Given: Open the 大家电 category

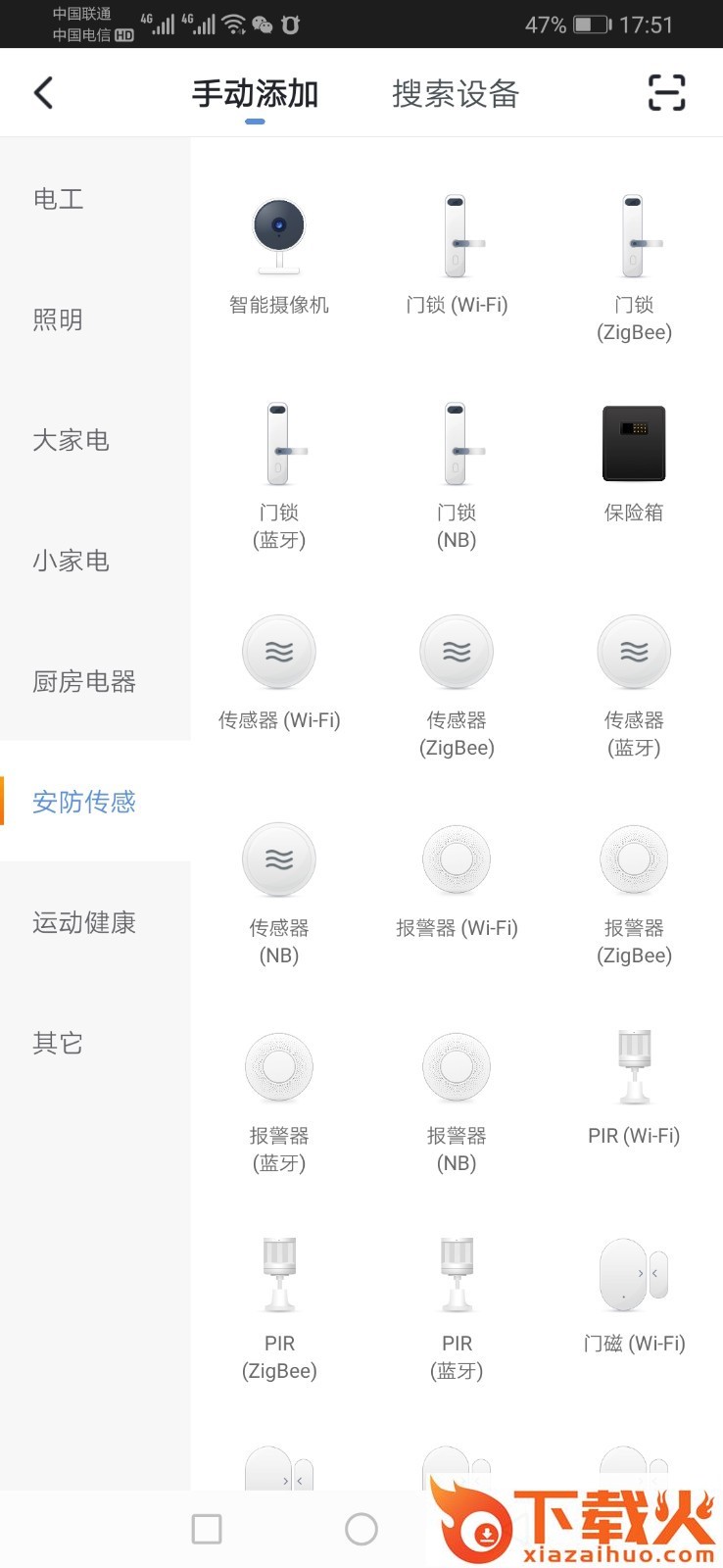Looking at the screenshot, I should click(x=71, y=440).
